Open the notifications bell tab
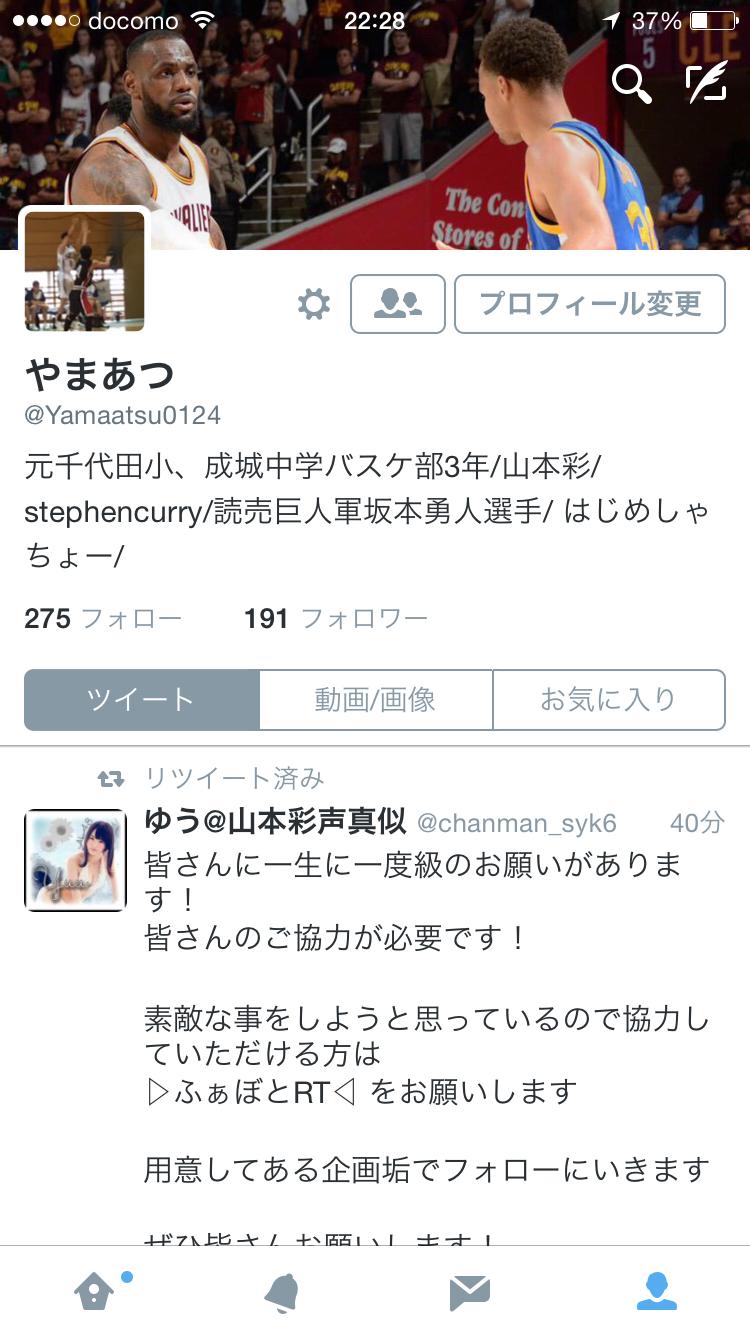The image size is (750, 1334). [x=281, y=1293]
